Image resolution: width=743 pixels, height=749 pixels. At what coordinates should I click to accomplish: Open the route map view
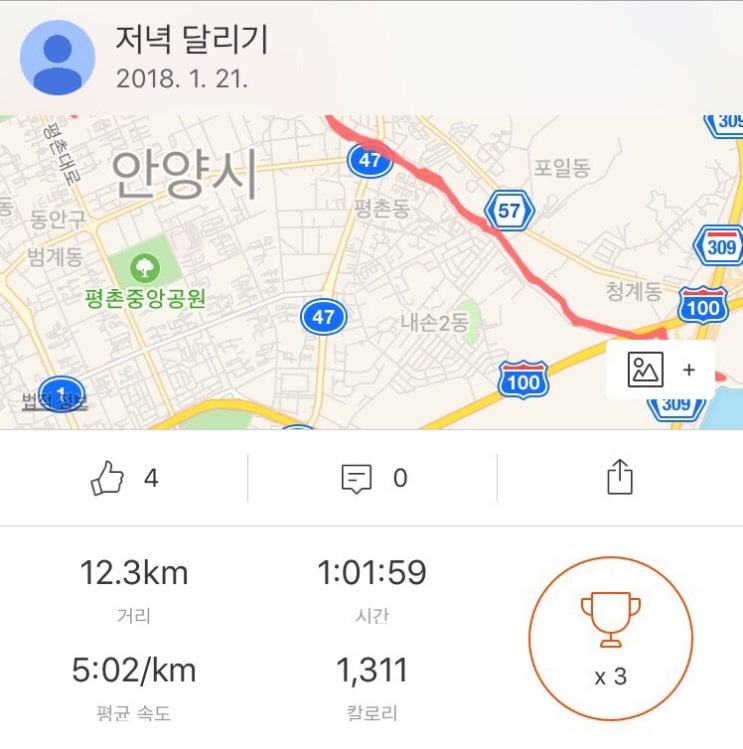[371, 272]
